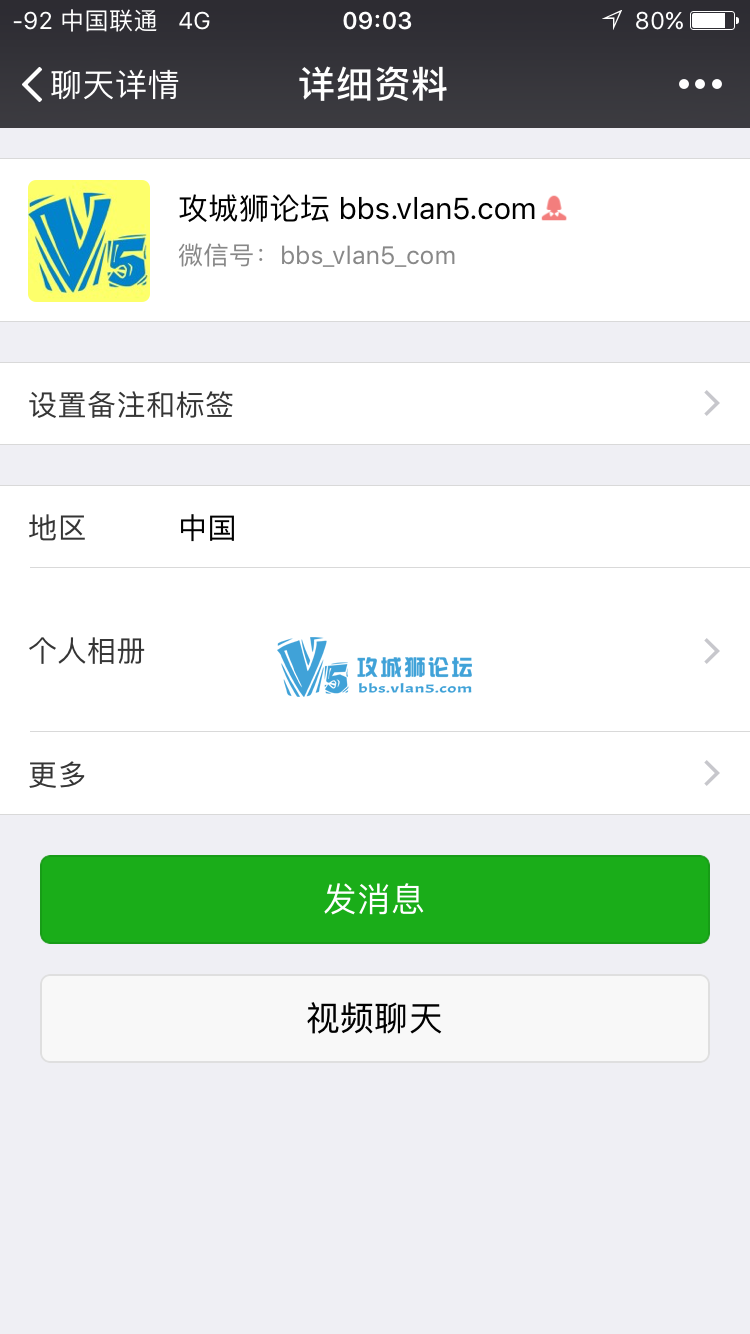This screenshot has width=750, height=1334.
Task: Open the three-dot overflow menu
Action: [x=700, y=85]
